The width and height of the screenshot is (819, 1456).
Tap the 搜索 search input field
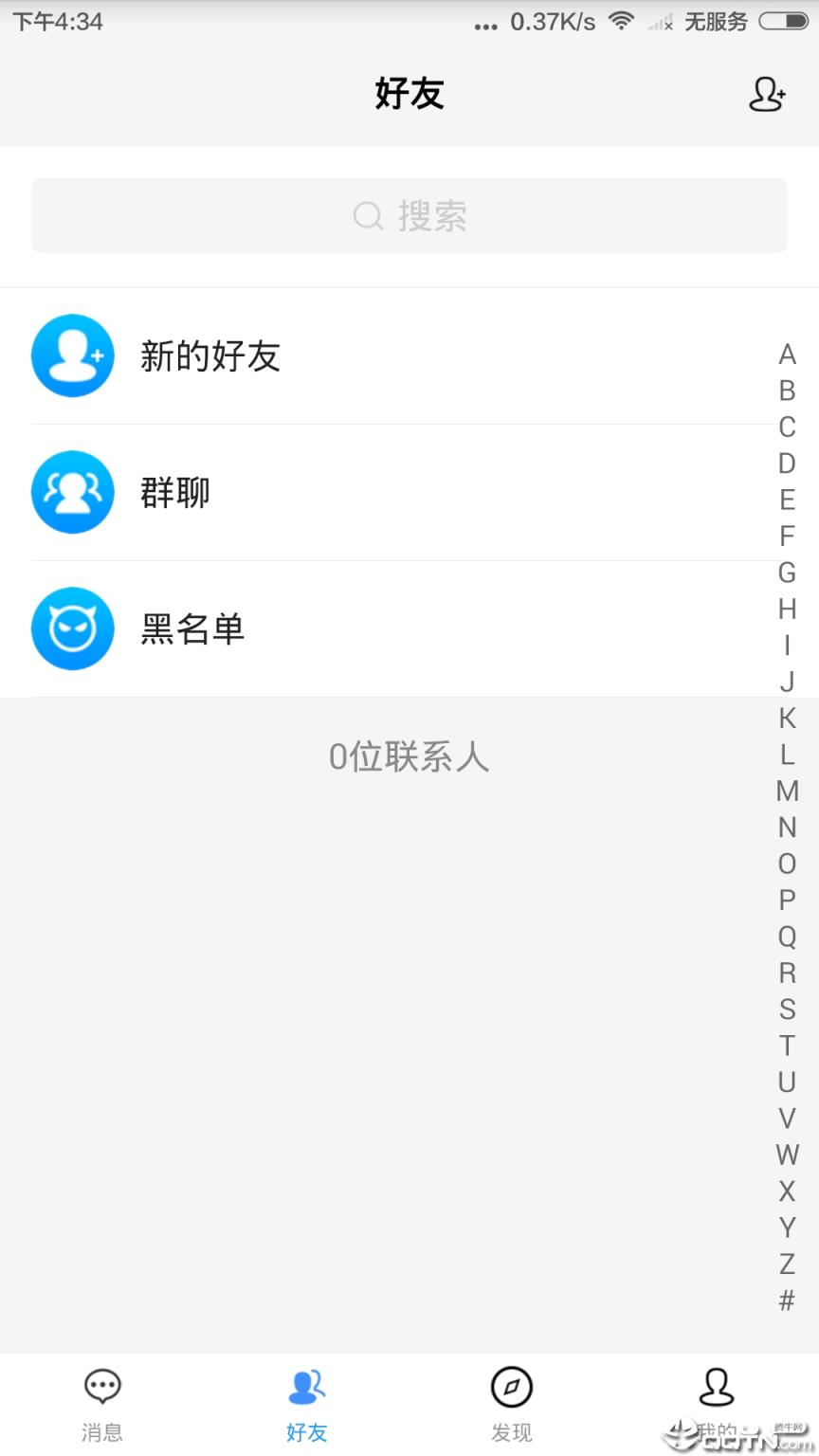[x=409, y=216]
